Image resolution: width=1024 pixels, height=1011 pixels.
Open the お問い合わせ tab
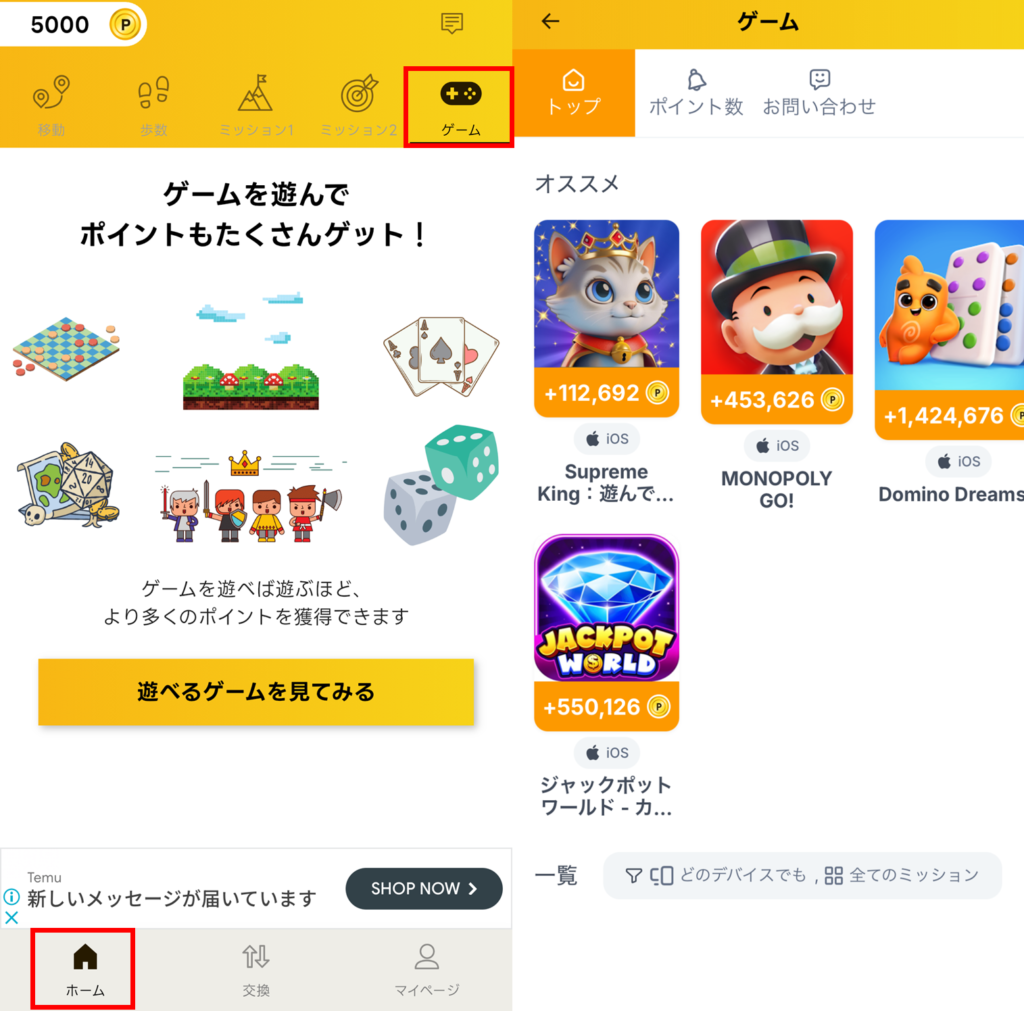click(x=819, y=93)
